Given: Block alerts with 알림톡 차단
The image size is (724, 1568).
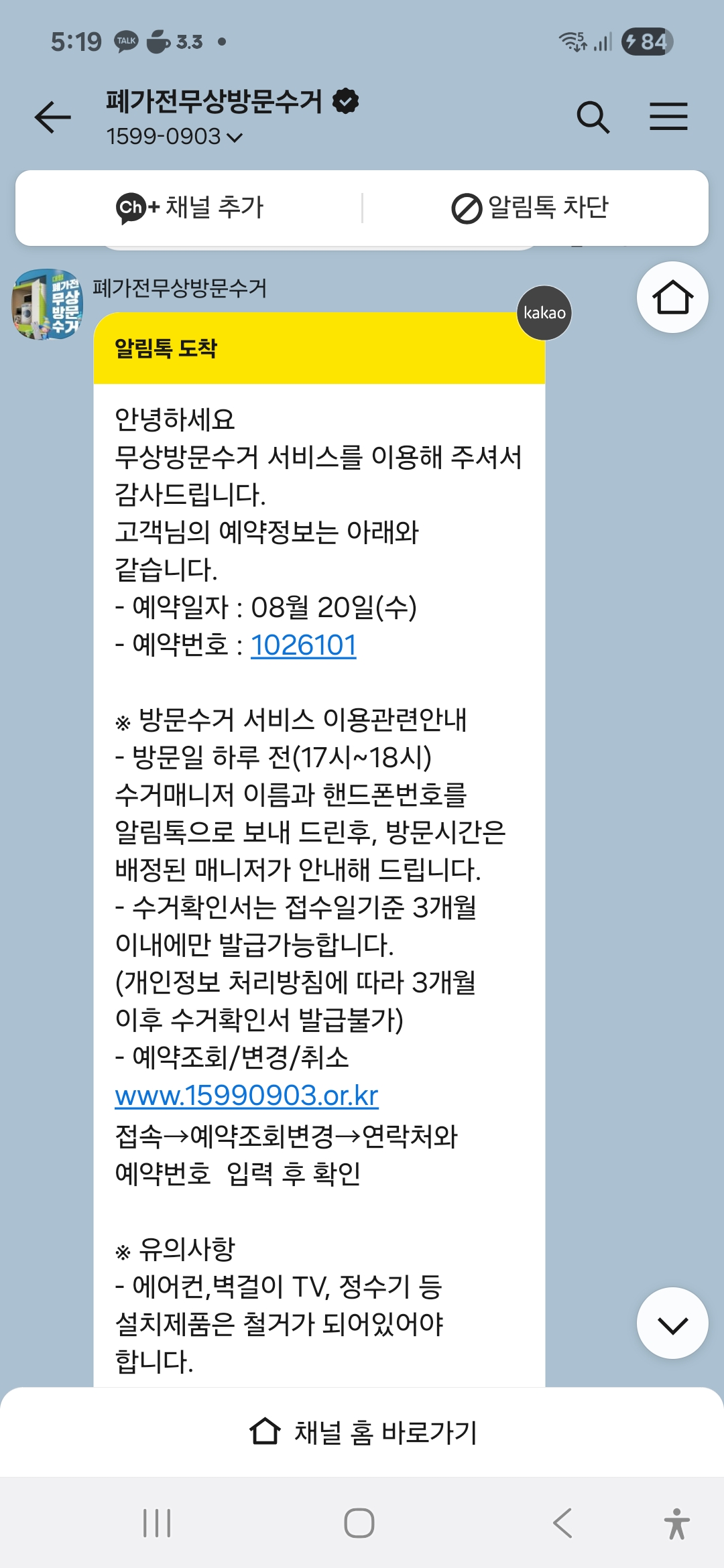Looking at the screenshot, I should pyautogui.click(x=530, y=207).
